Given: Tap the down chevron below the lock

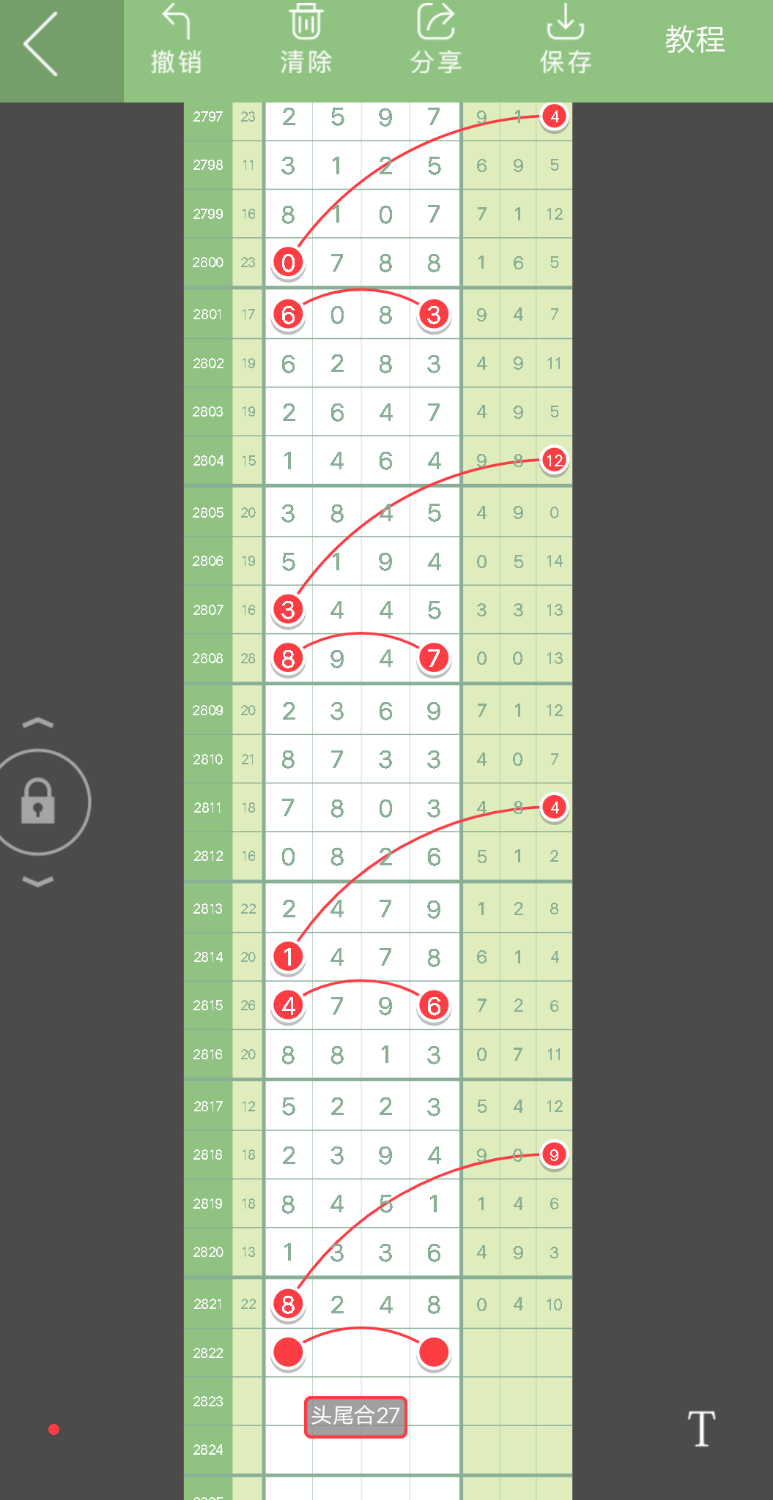Looking at the screenshot, I should click(38, 881).
